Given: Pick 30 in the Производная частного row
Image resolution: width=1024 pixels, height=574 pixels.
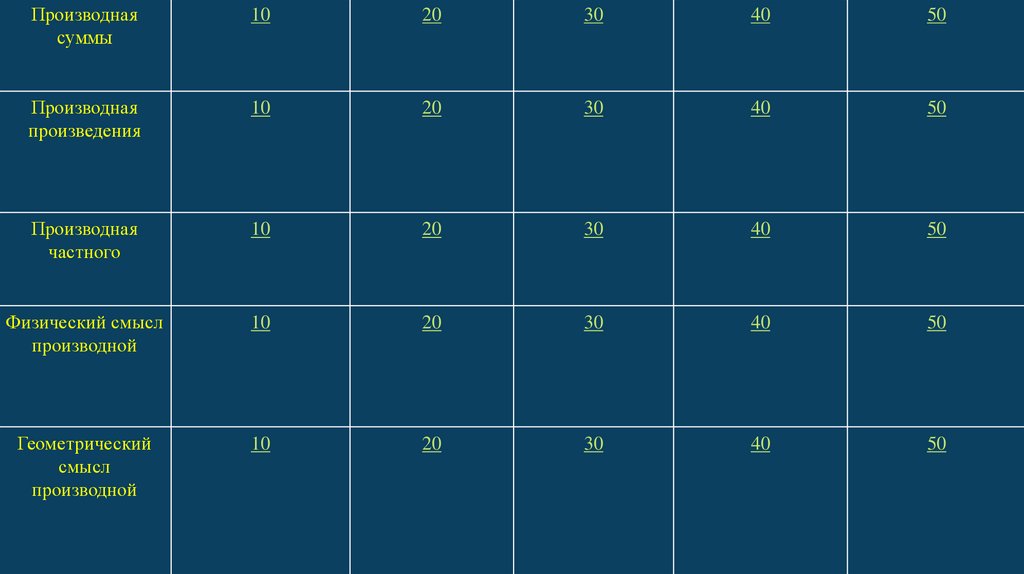Looking at the screenshot, I should [594, 229].
